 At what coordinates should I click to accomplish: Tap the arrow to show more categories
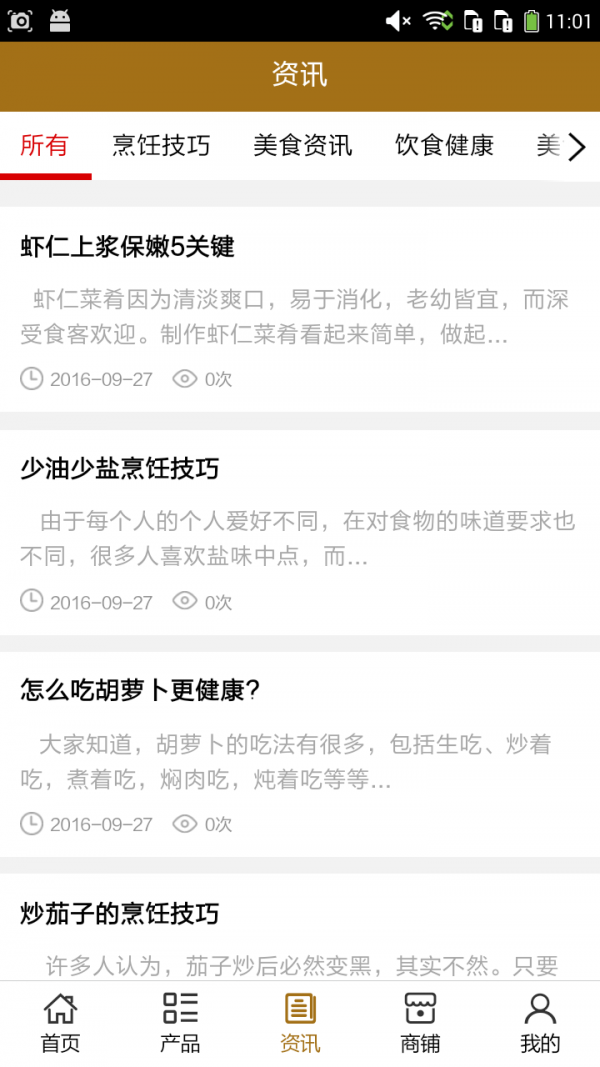[x=577, y=148]
